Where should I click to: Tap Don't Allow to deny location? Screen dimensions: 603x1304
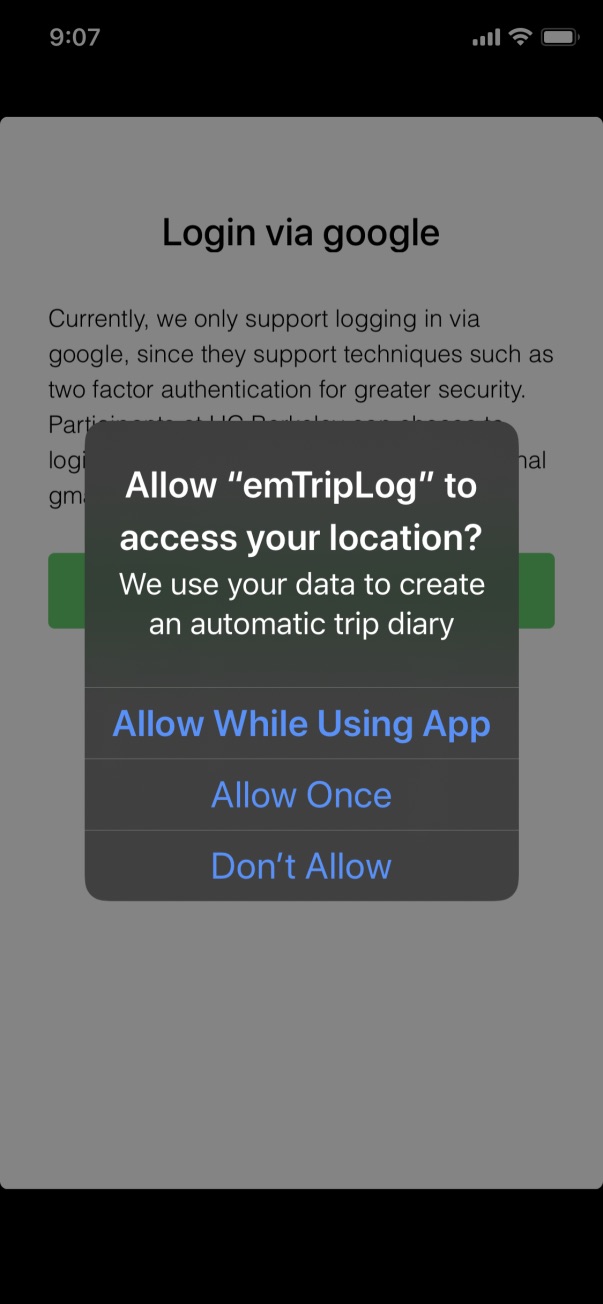point(301,866)
